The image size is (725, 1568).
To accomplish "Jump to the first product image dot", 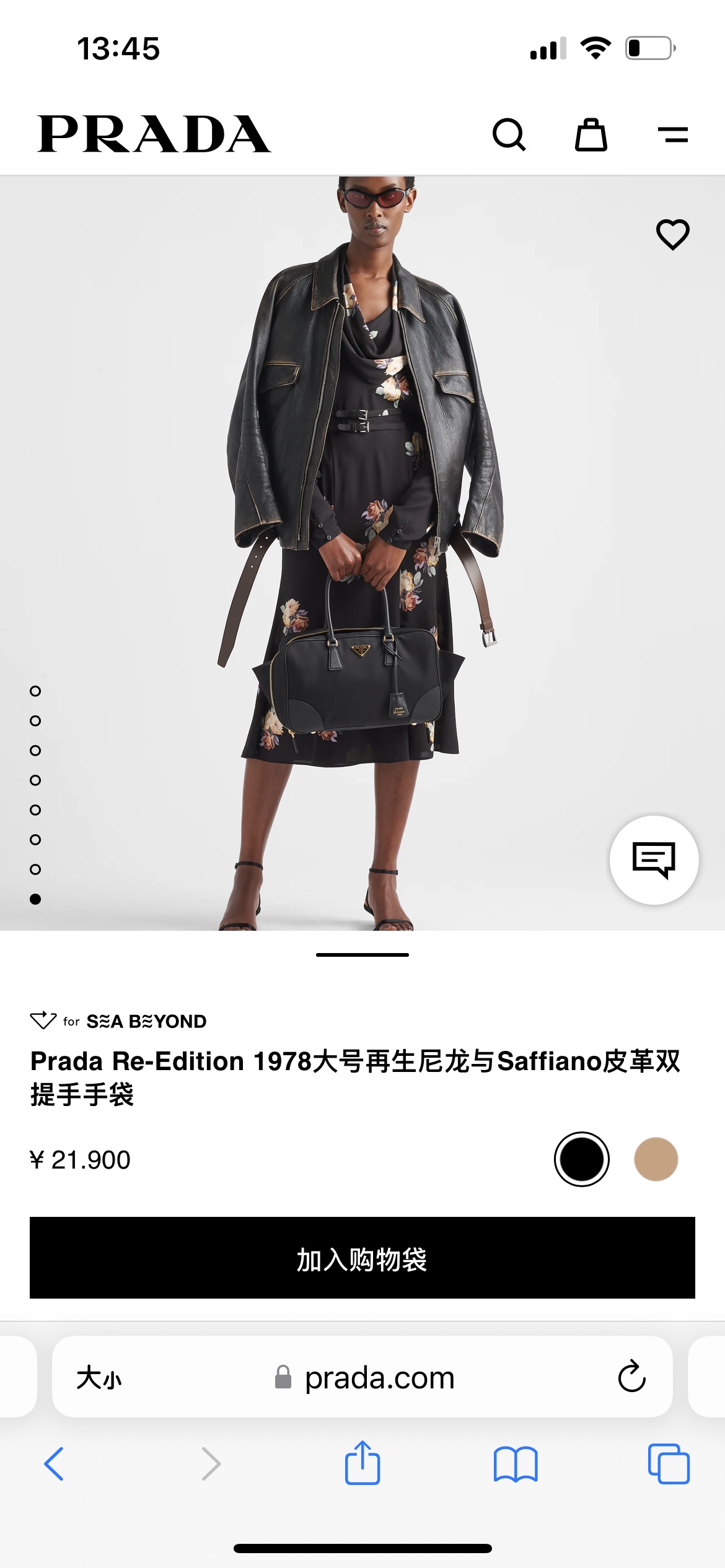I will (x=35, y=691).
